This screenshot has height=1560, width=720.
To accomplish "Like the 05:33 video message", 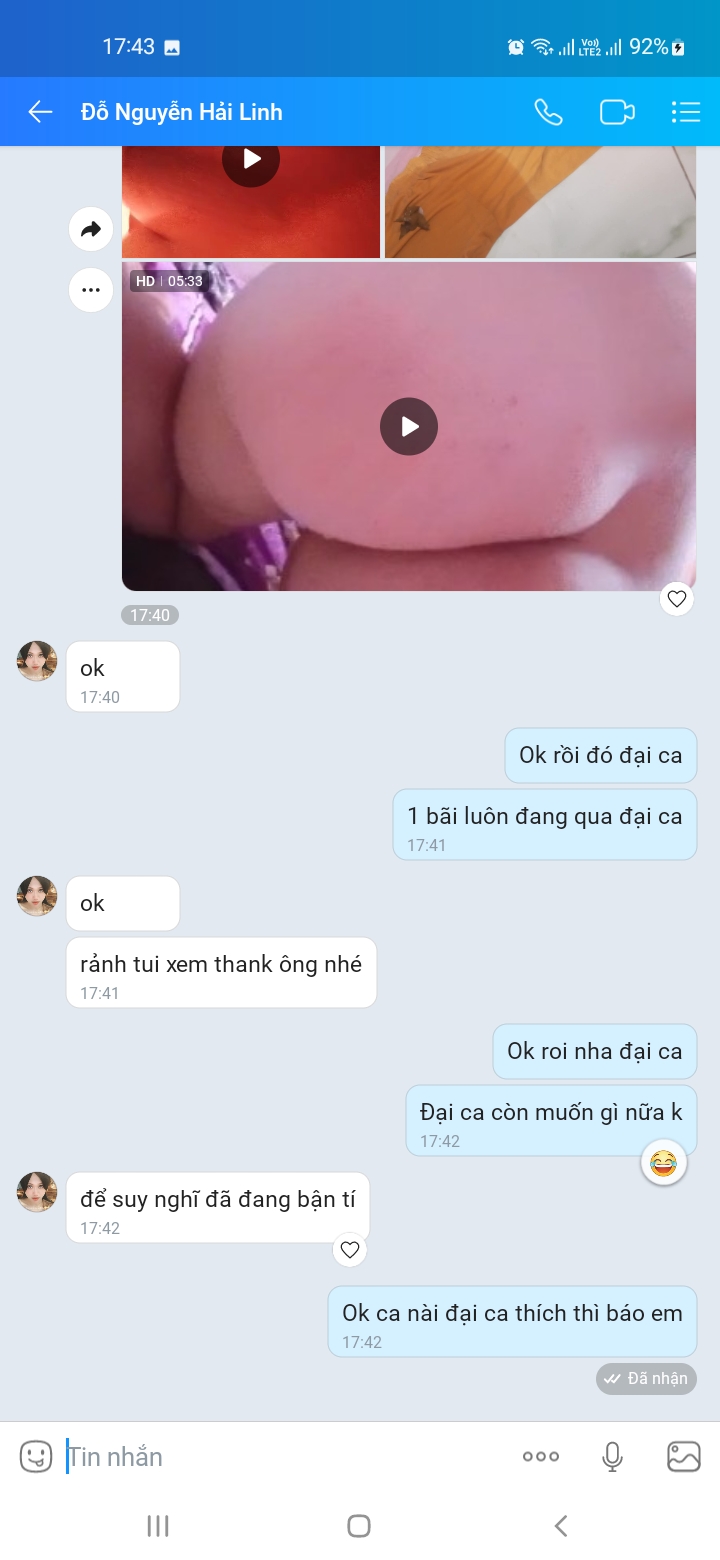I will tap(677, 599).
